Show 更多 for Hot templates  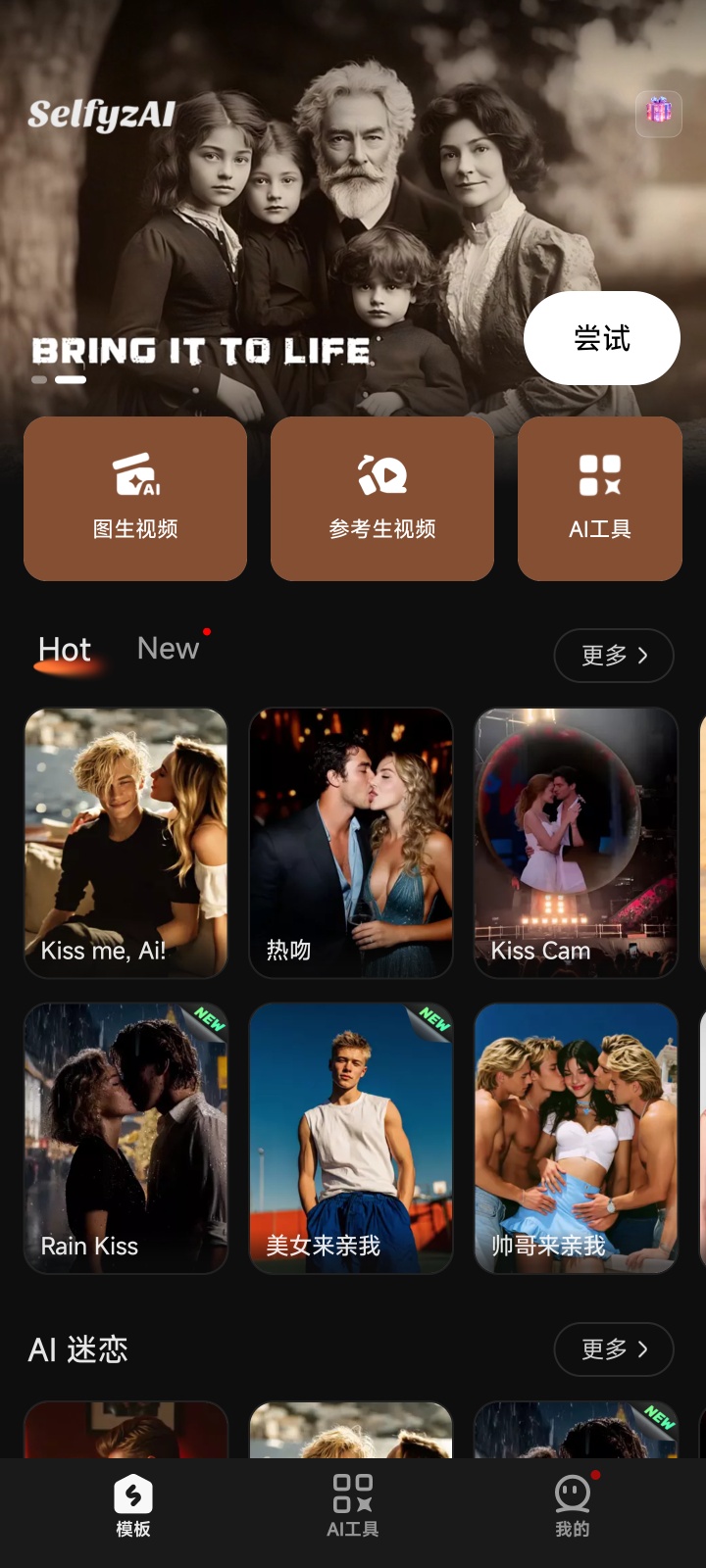tap(614, 656)
